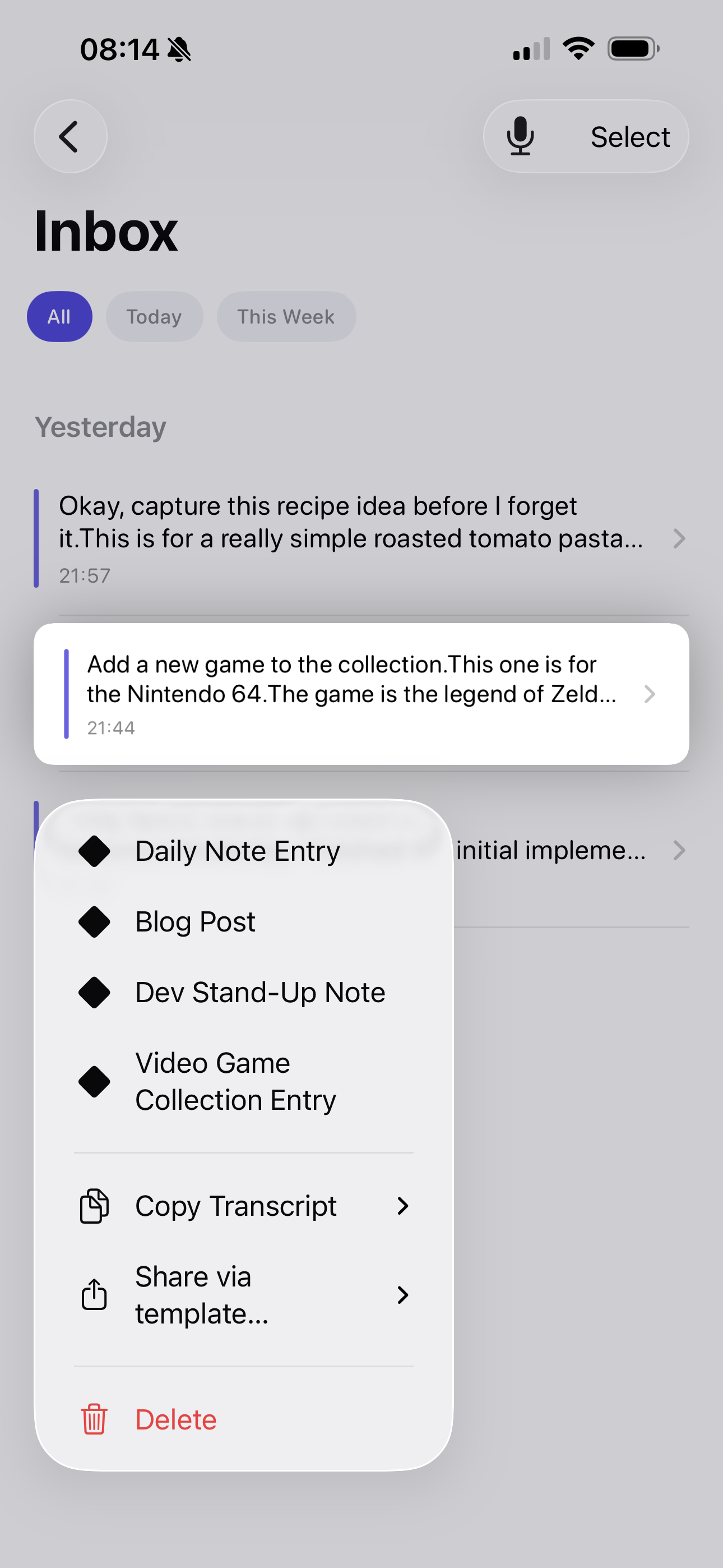The width and height of the screenshot is (723, 1568).
Task: Filter the inbox by Today
Action: coord(154,316)
